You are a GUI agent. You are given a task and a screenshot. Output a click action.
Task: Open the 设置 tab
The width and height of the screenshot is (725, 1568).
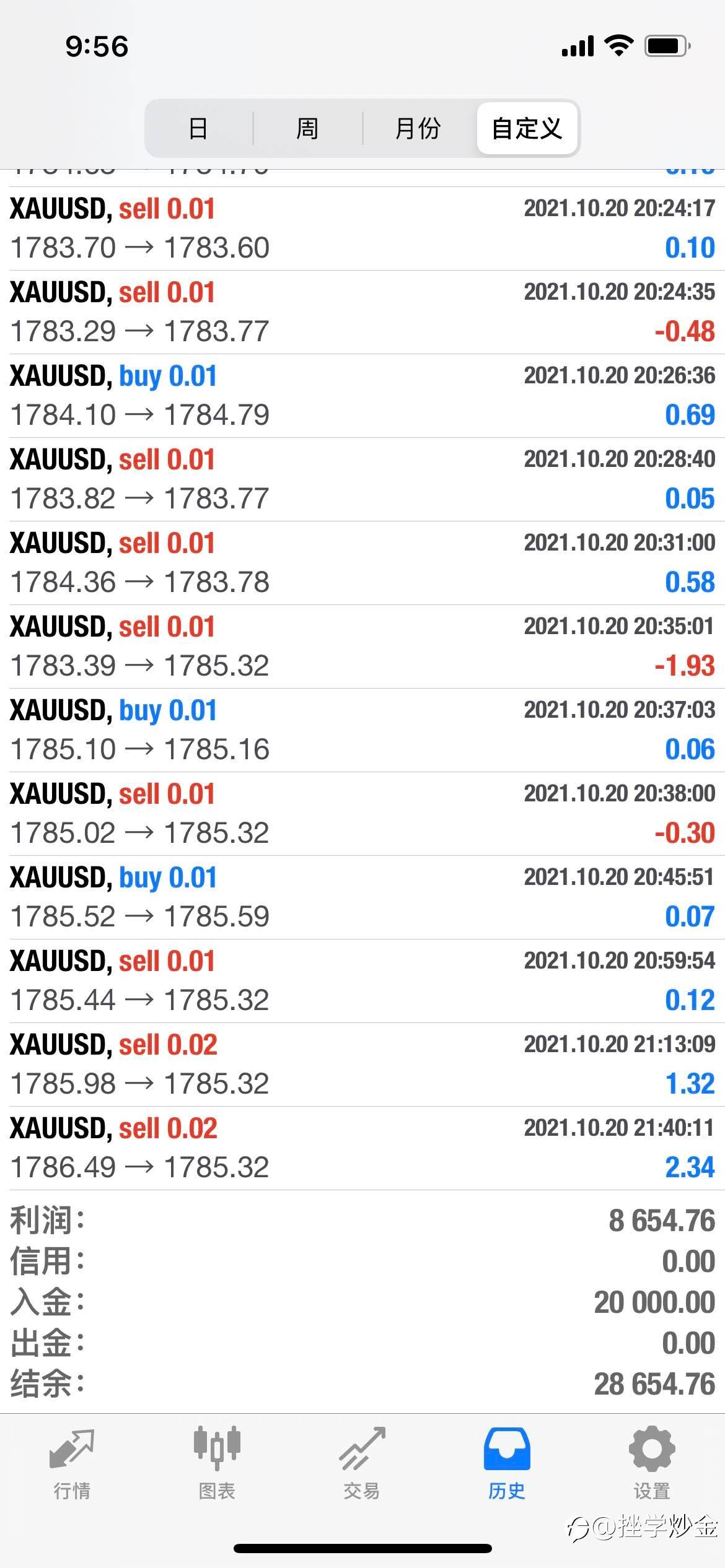[652, 1464]
